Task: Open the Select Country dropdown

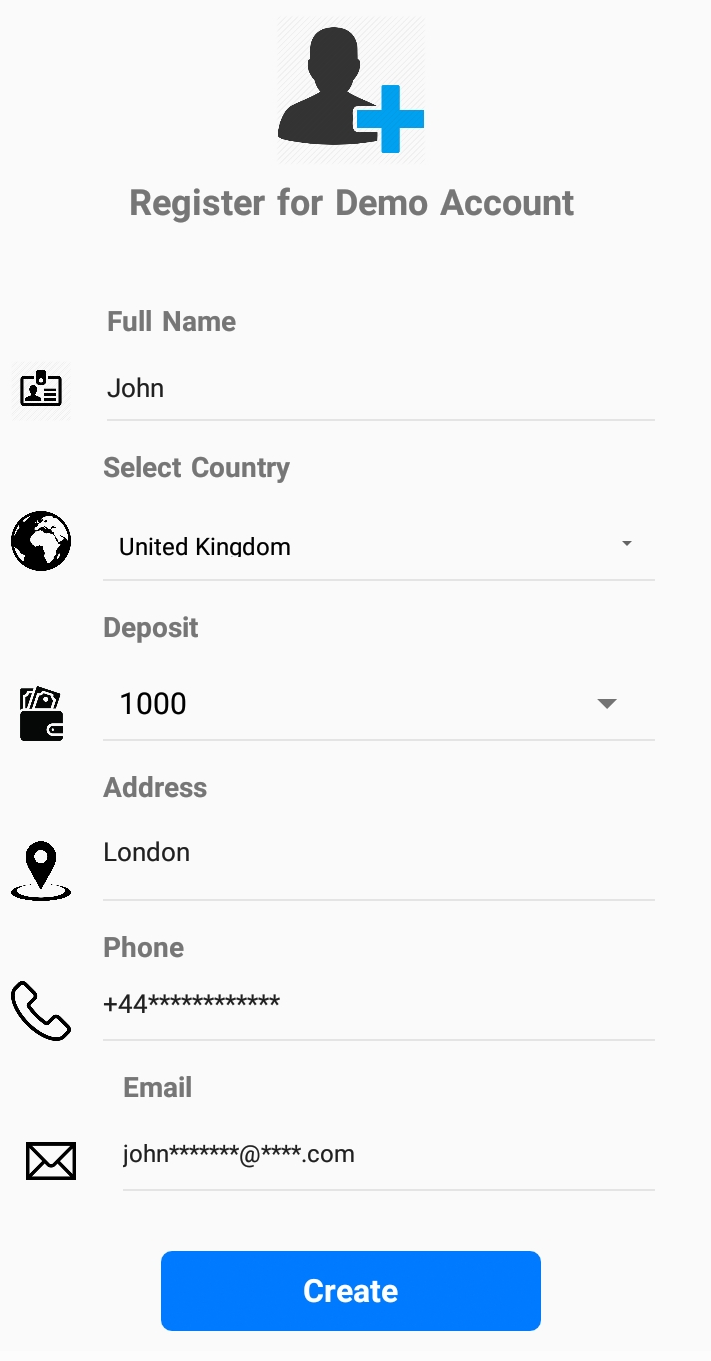Action: point(378,546)
